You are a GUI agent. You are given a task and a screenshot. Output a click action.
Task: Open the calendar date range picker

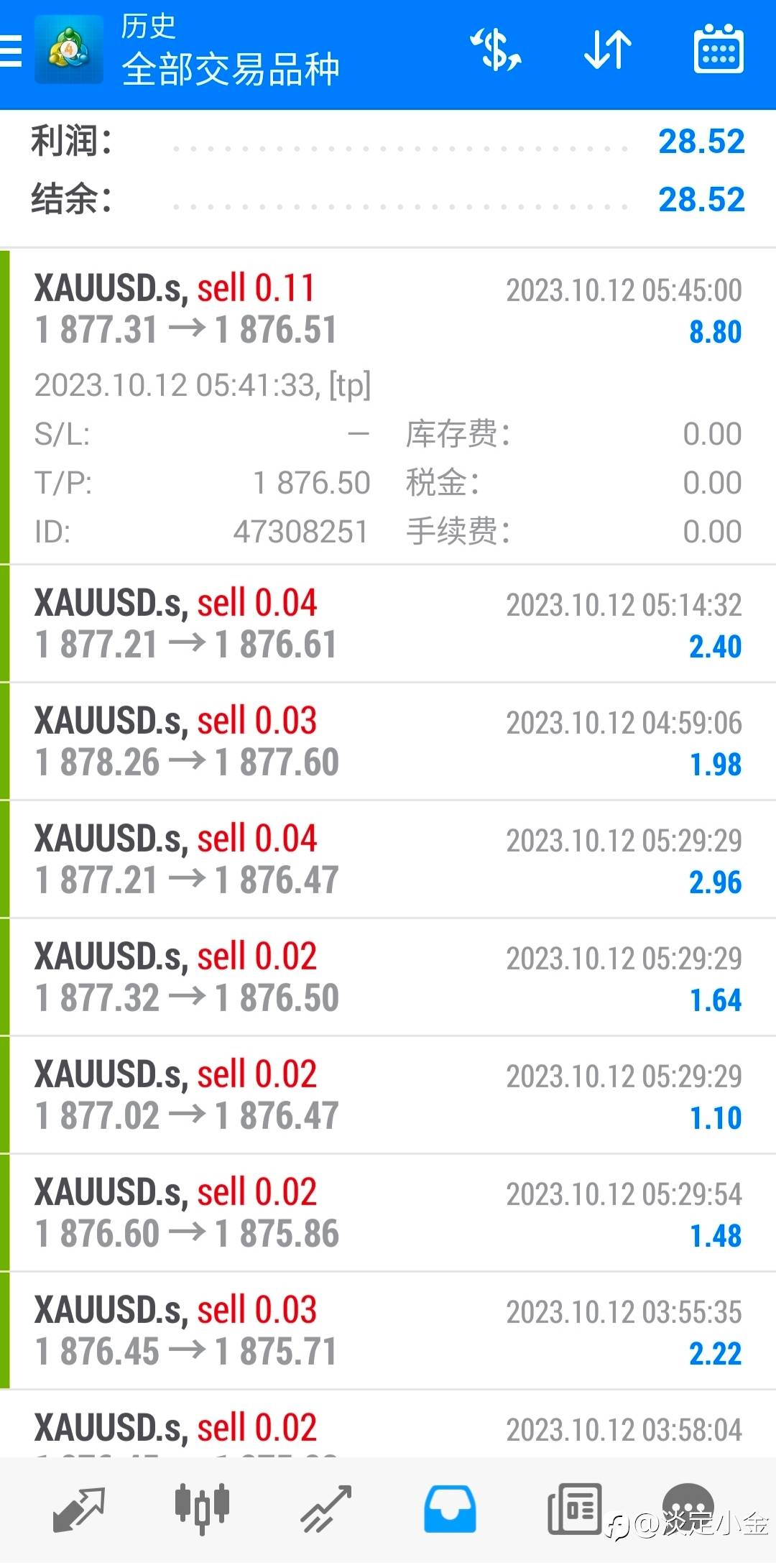click(x=718, y=50)
